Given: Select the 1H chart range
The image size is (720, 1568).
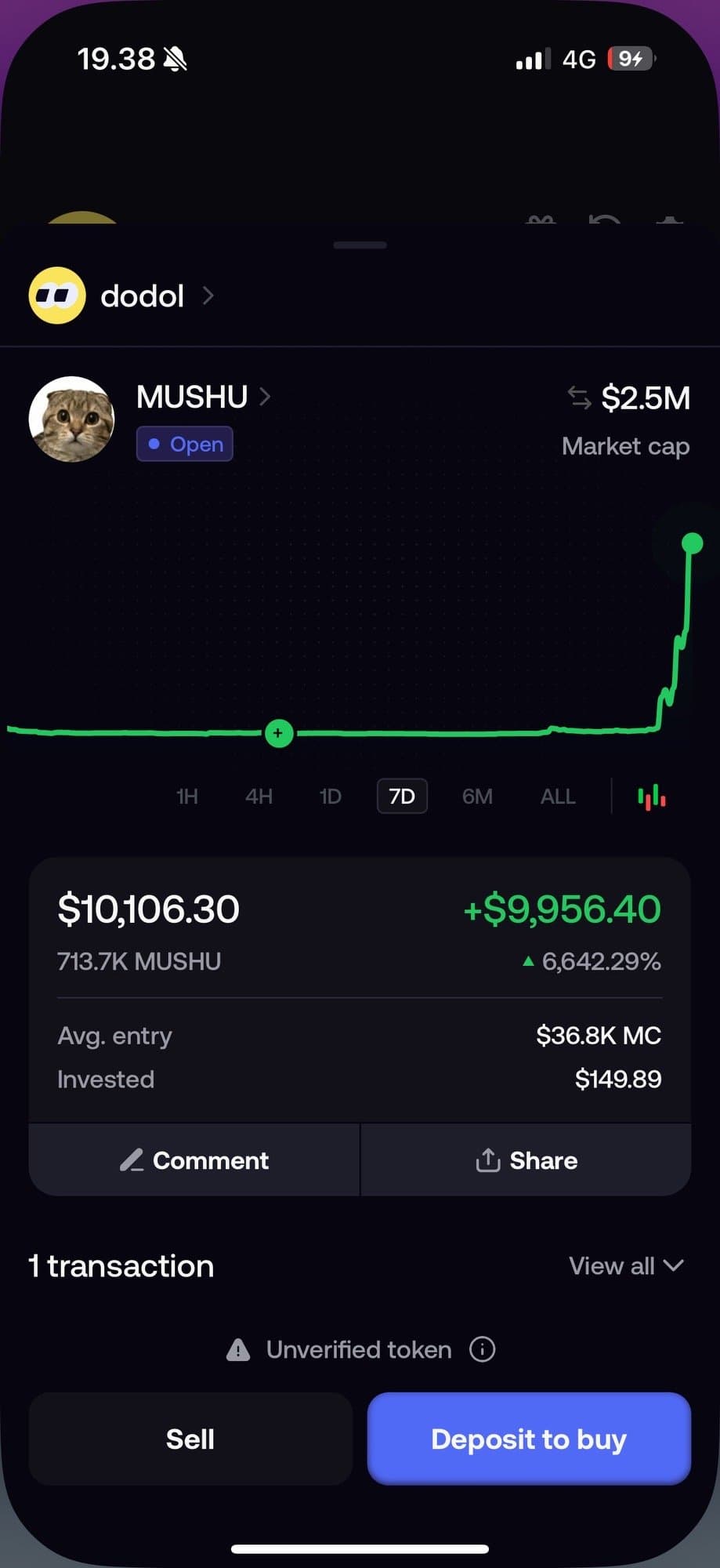Looking at the screenshot, I should pyautogui.click(x=187, y=797).
